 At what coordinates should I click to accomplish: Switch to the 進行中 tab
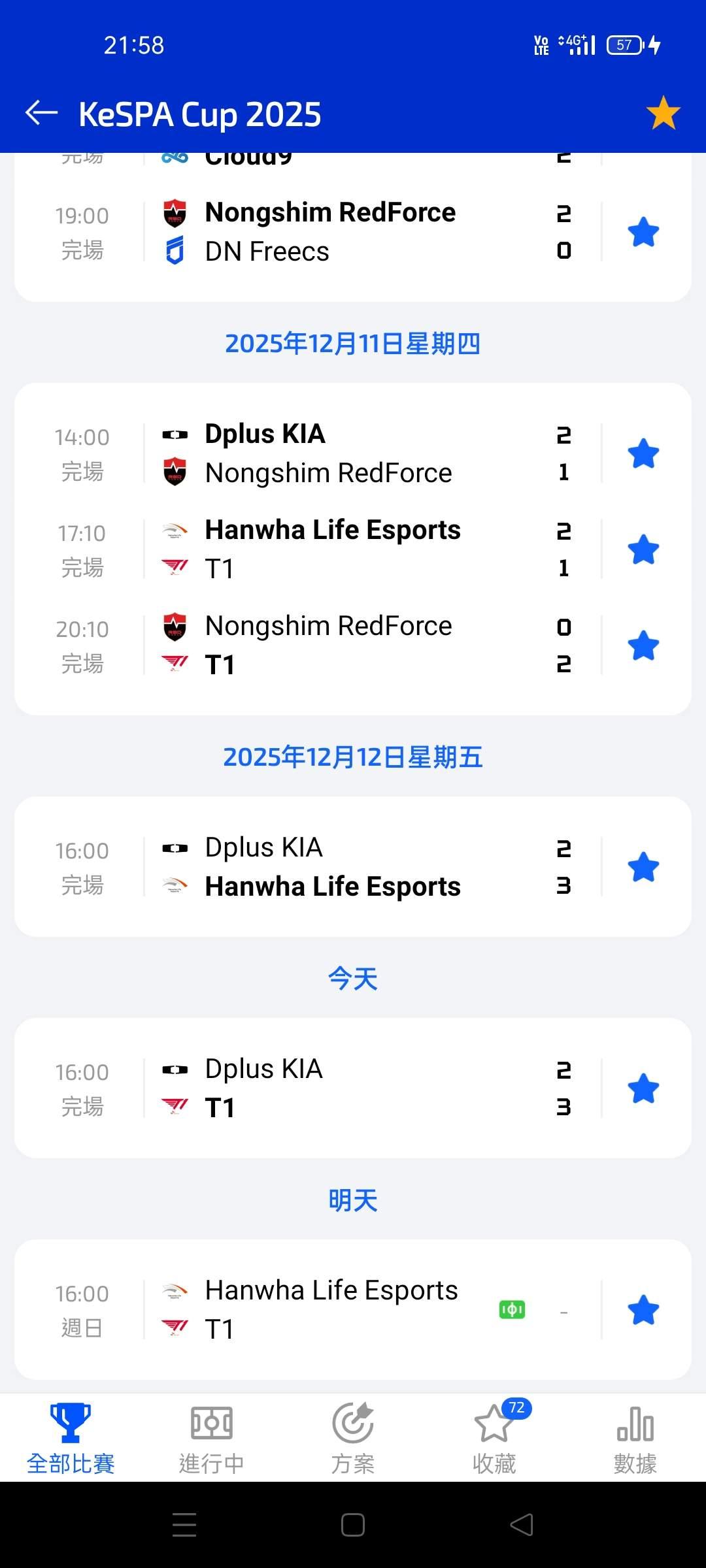[211, 1439]
